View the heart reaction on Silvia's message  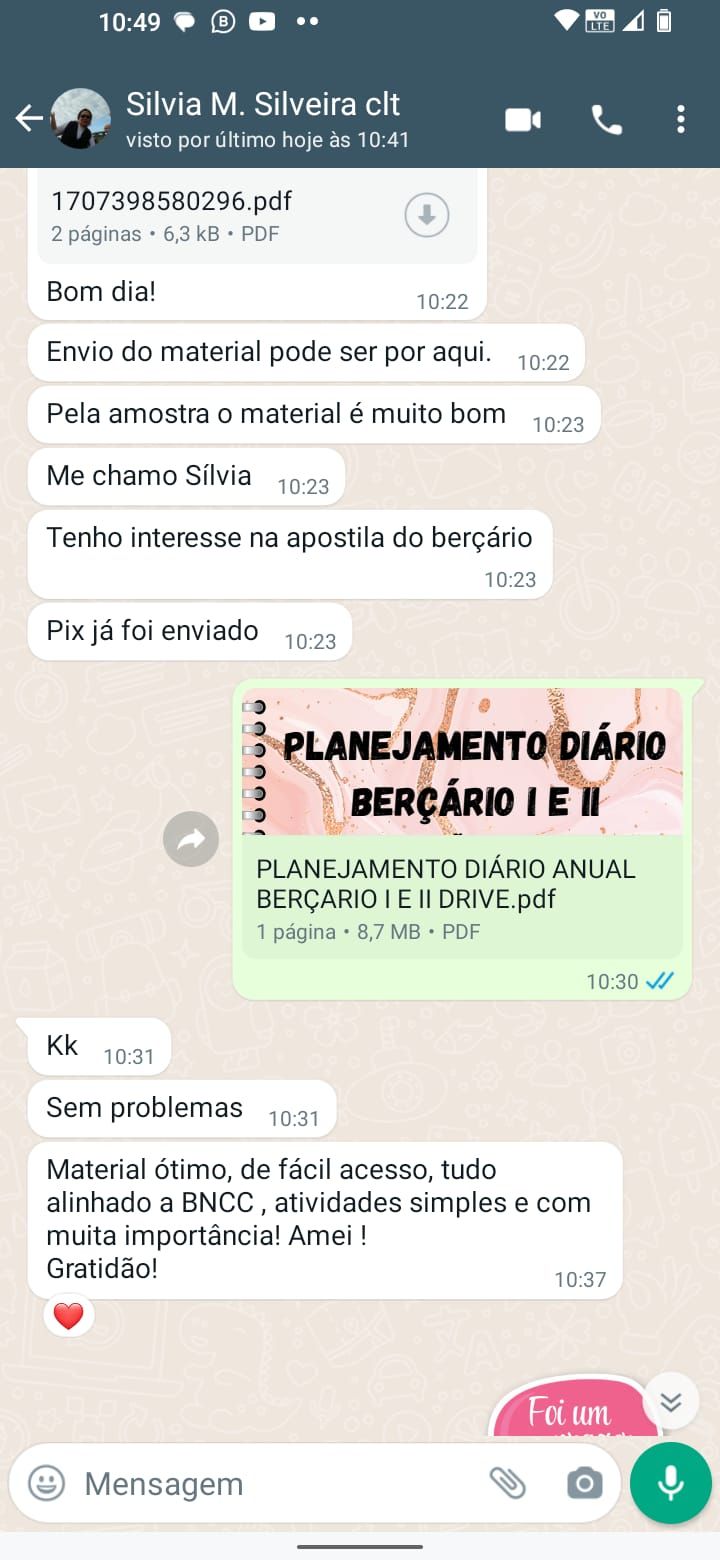coord(68,1316)
